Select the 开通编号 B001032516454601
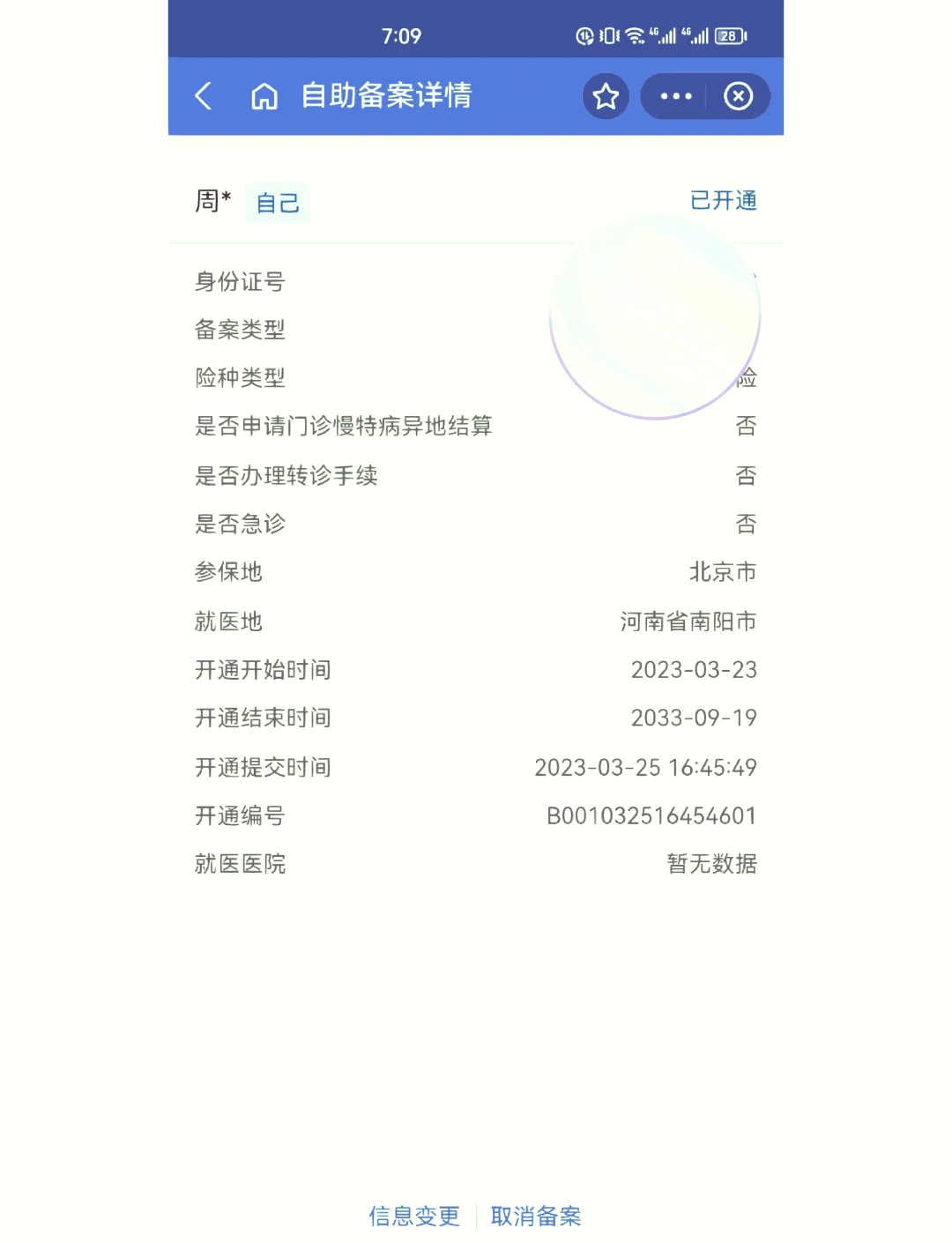This screenshot has width=952, height=1243. [651, 815]
